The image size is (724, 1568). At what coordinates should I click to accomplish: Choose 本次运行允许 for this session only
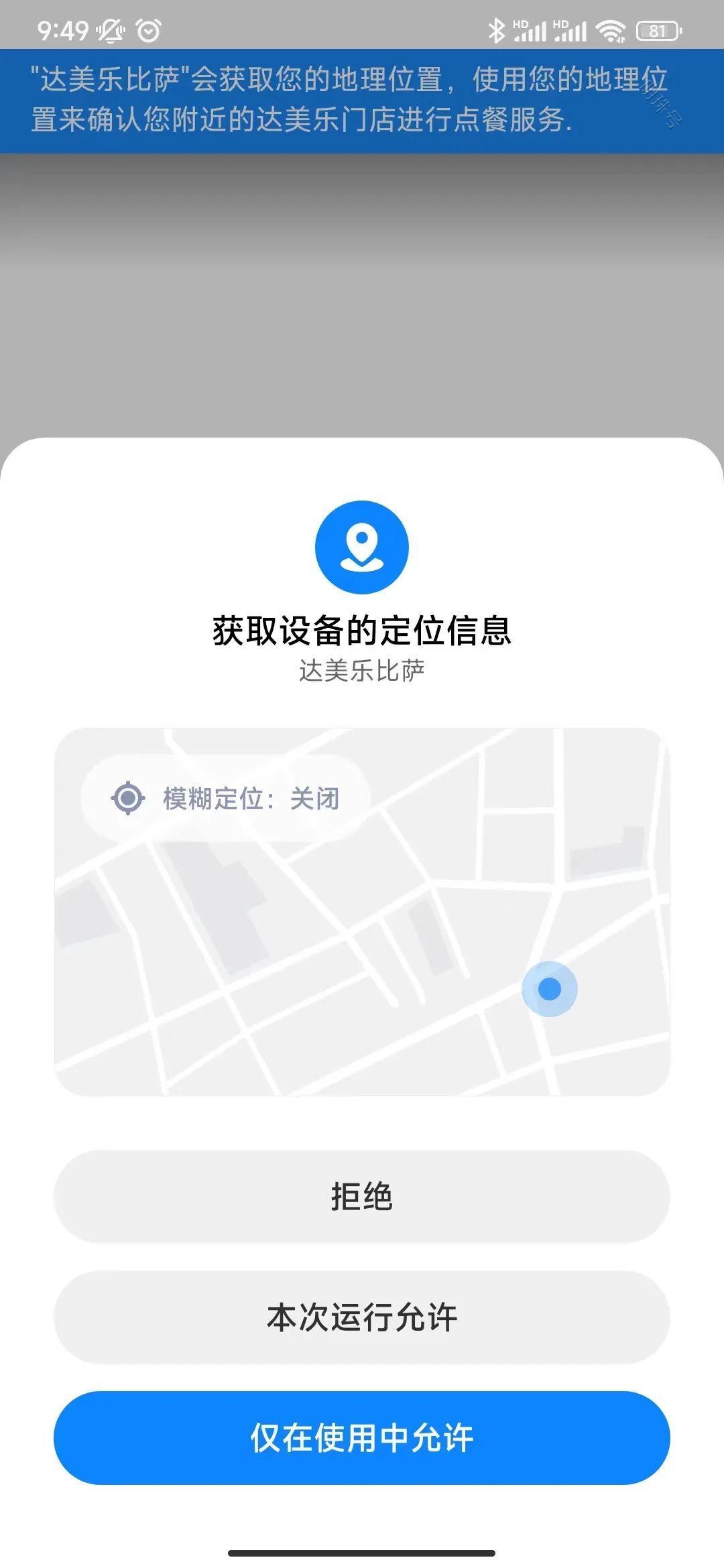click(x=362, y=1317)
